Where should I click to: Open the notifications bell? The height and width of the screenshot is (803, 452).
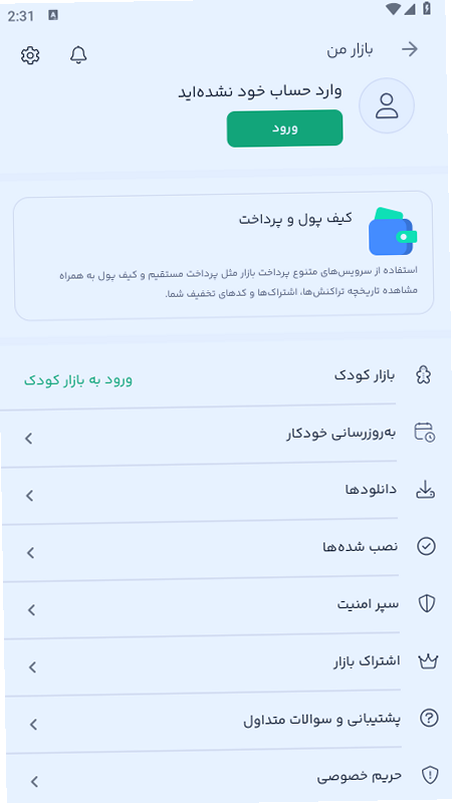[x=78, y=54]
